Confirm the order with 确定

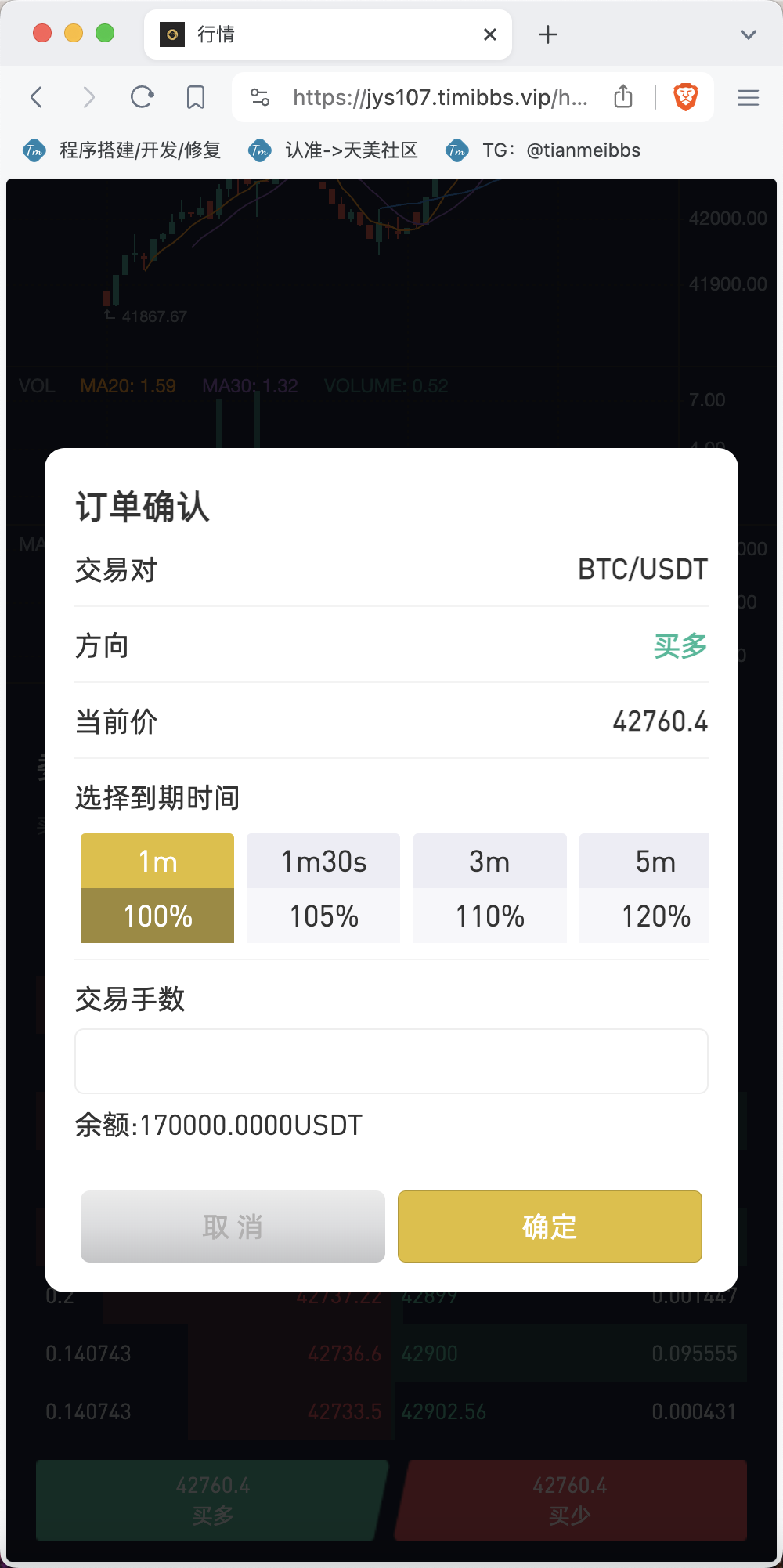tap(550, 1227)
